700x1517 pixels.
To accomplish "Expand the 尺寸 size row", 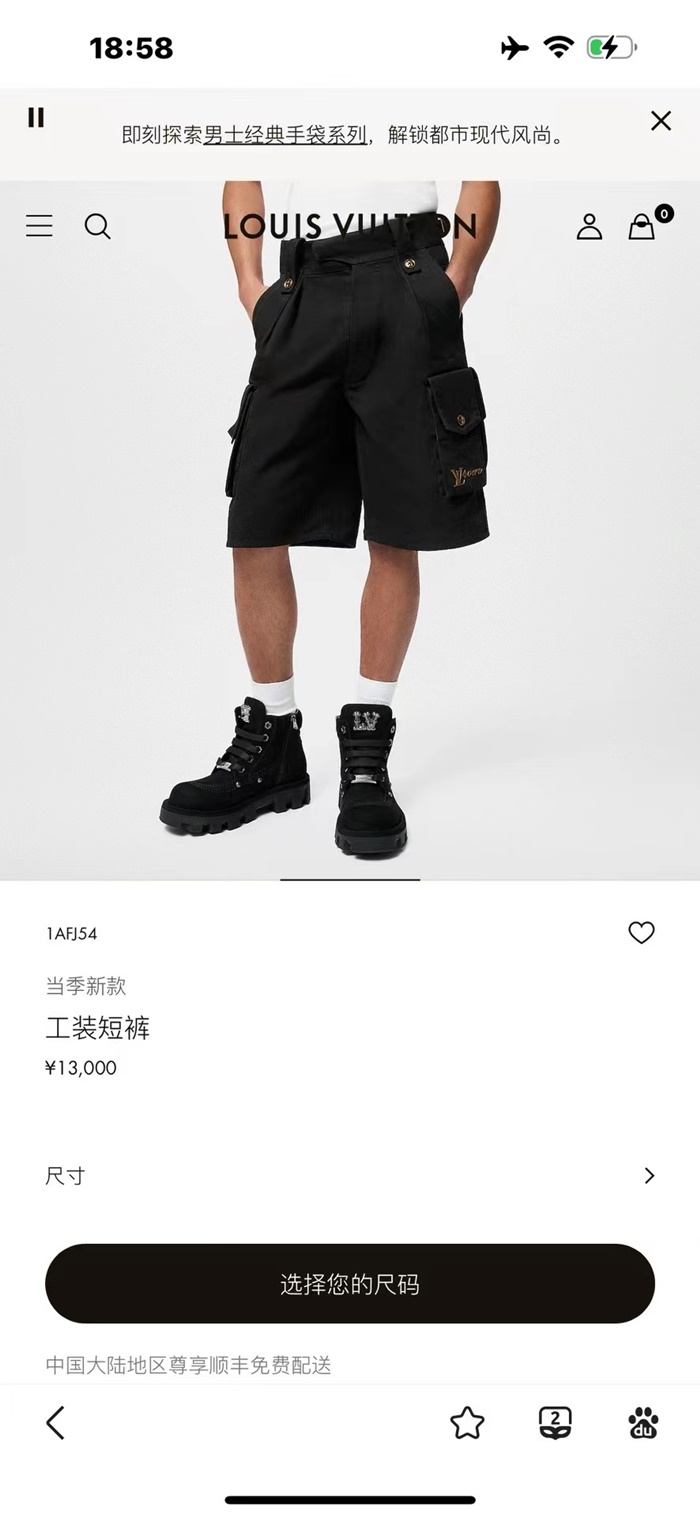I will pos(350,1176).
